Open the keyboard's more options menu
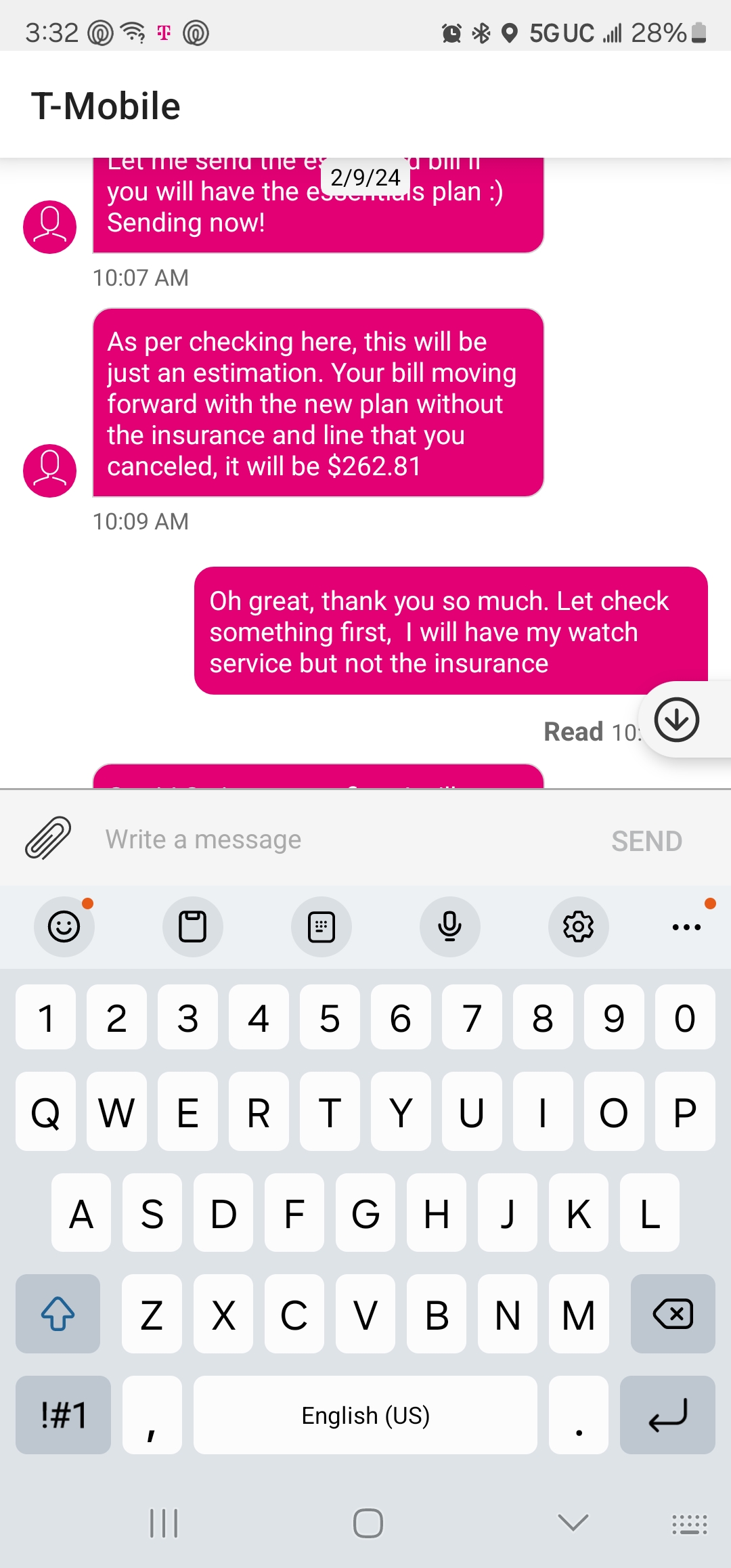 [x=686, y=927]
